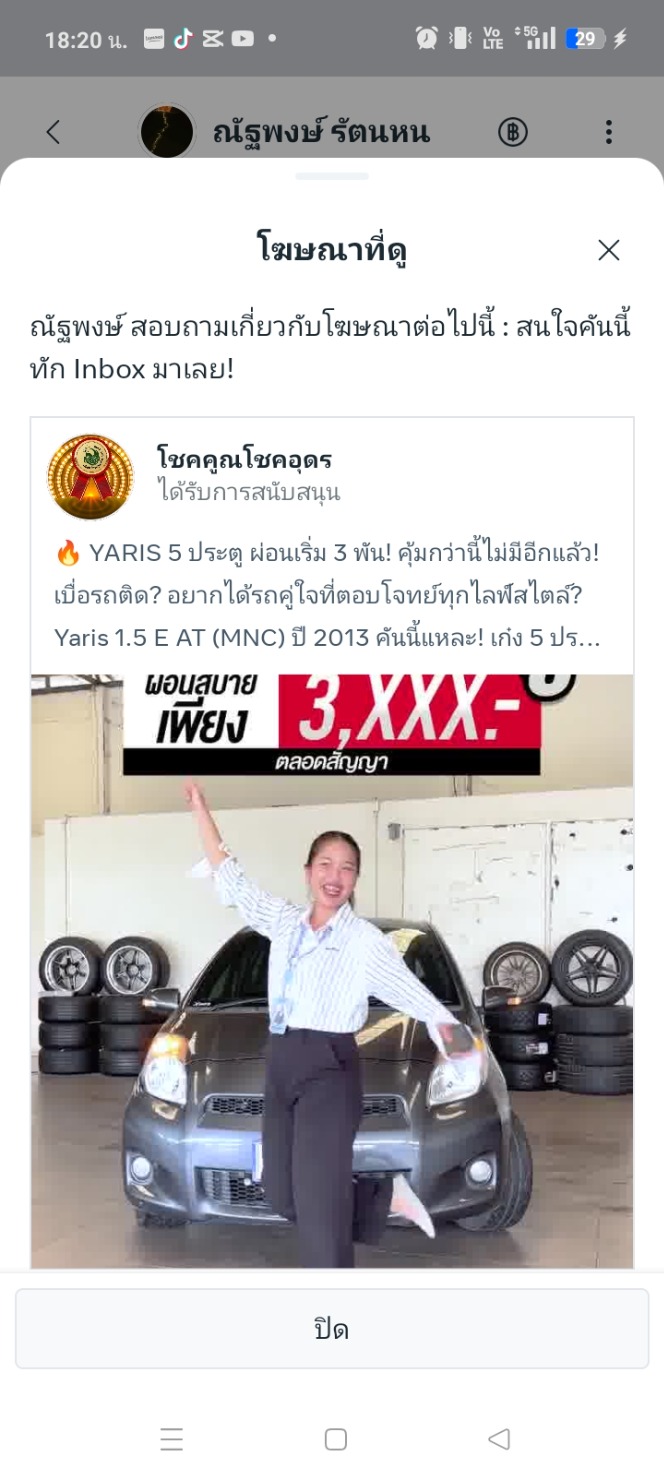Close the โฆษณาที่ดู sheet with the X
Screen dimensions: 664x1480
608,250
